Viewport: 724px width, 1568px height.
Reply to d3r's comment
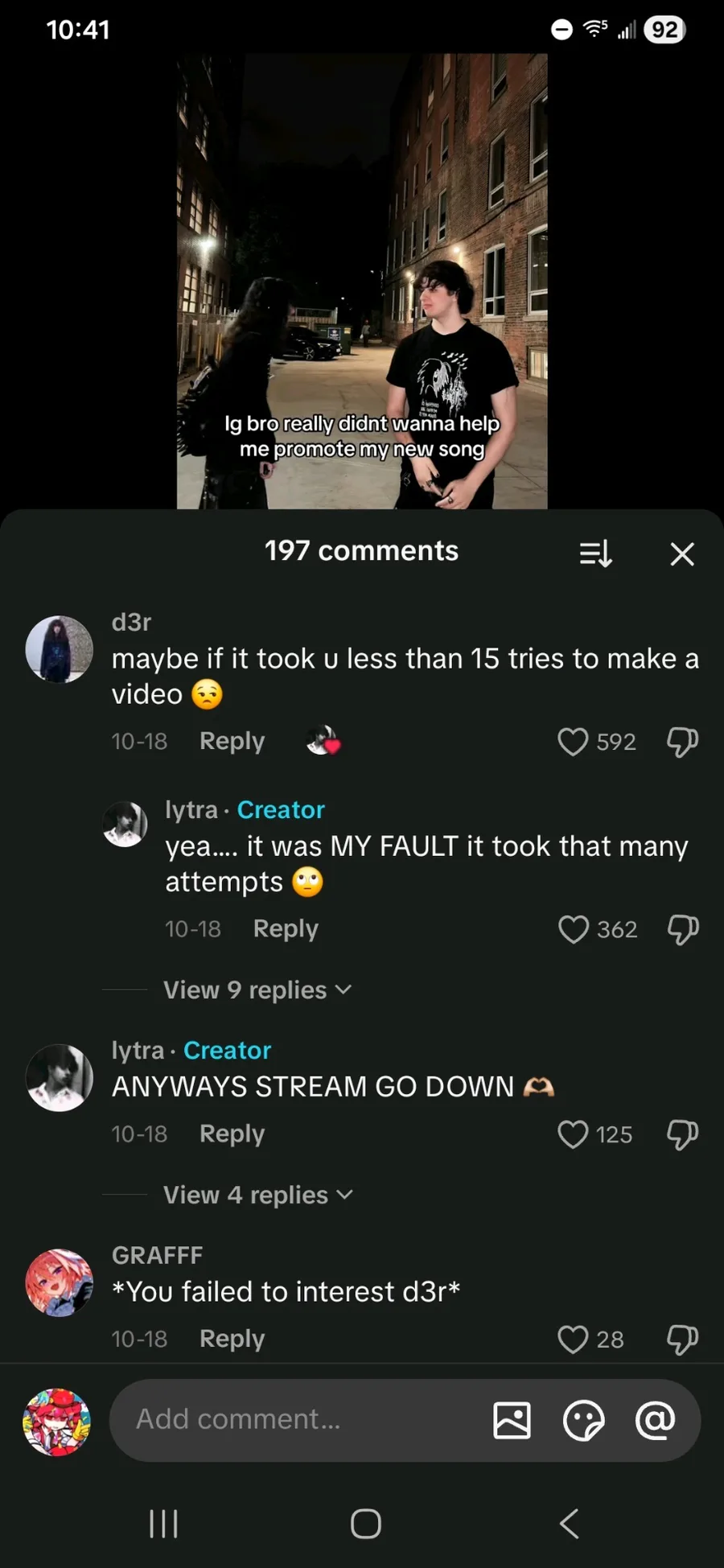tap(232, 741)
